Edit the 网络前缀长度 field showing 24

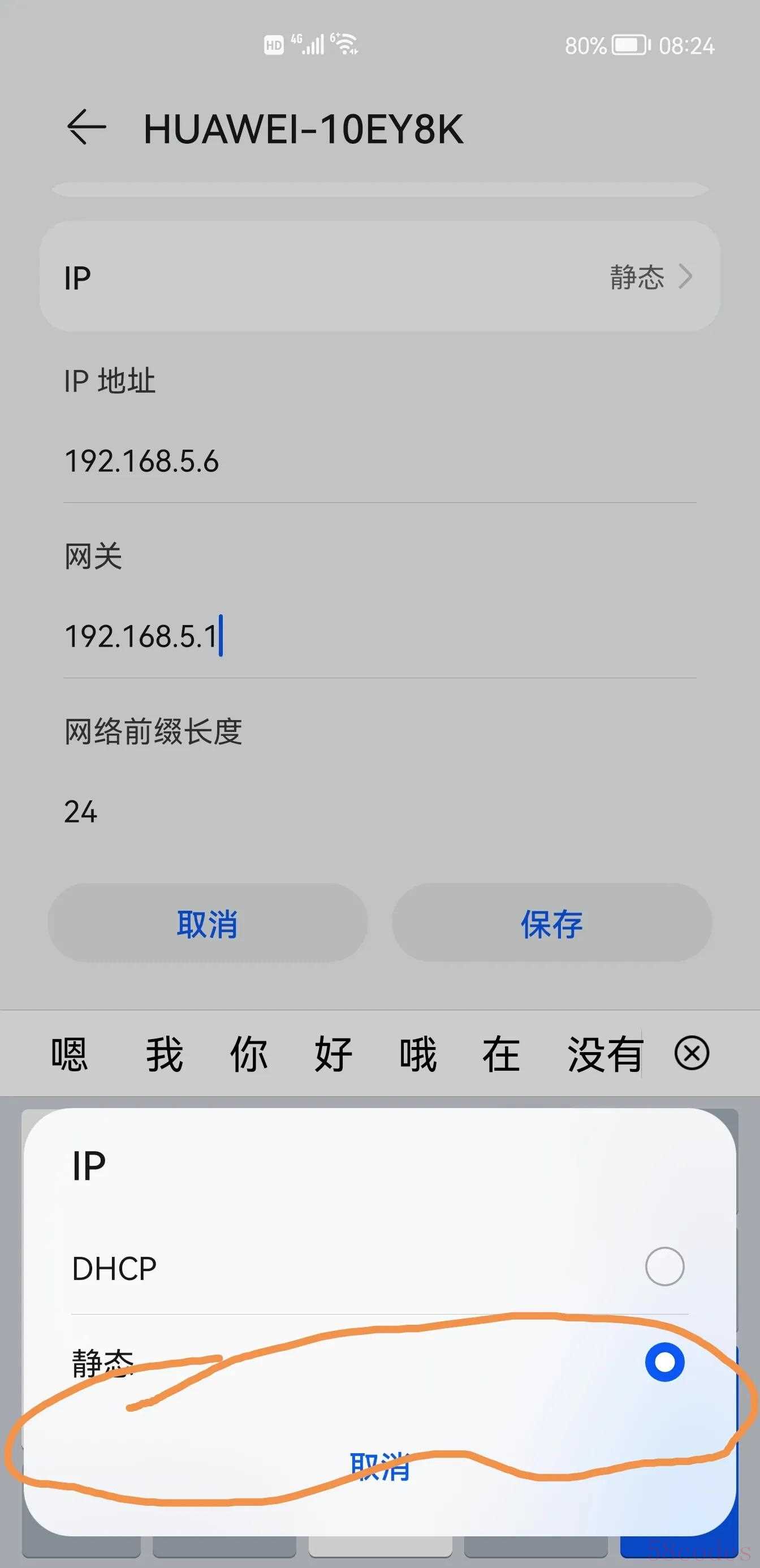(x=379, y=811)
